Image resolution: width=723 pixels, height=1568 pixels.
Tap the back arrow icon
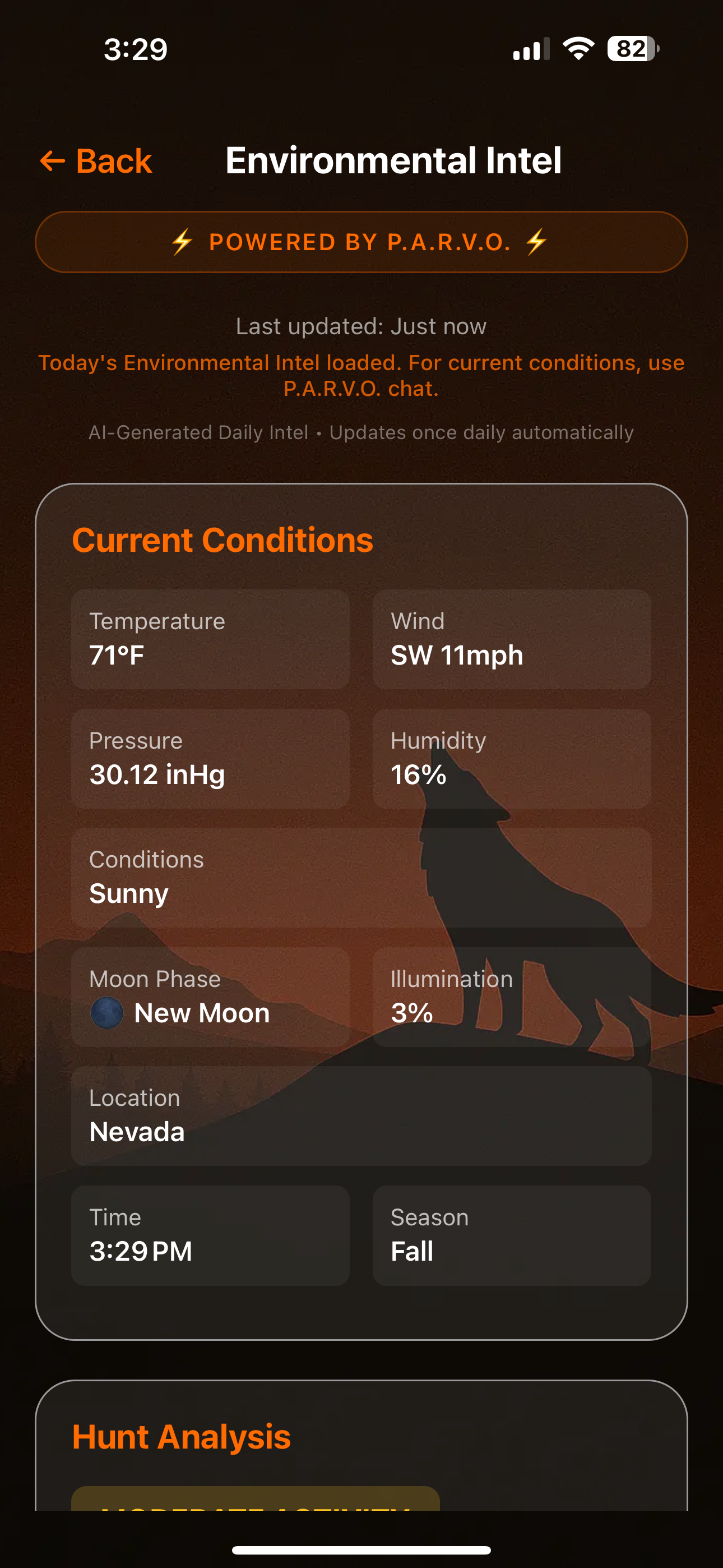click(52, 161)
